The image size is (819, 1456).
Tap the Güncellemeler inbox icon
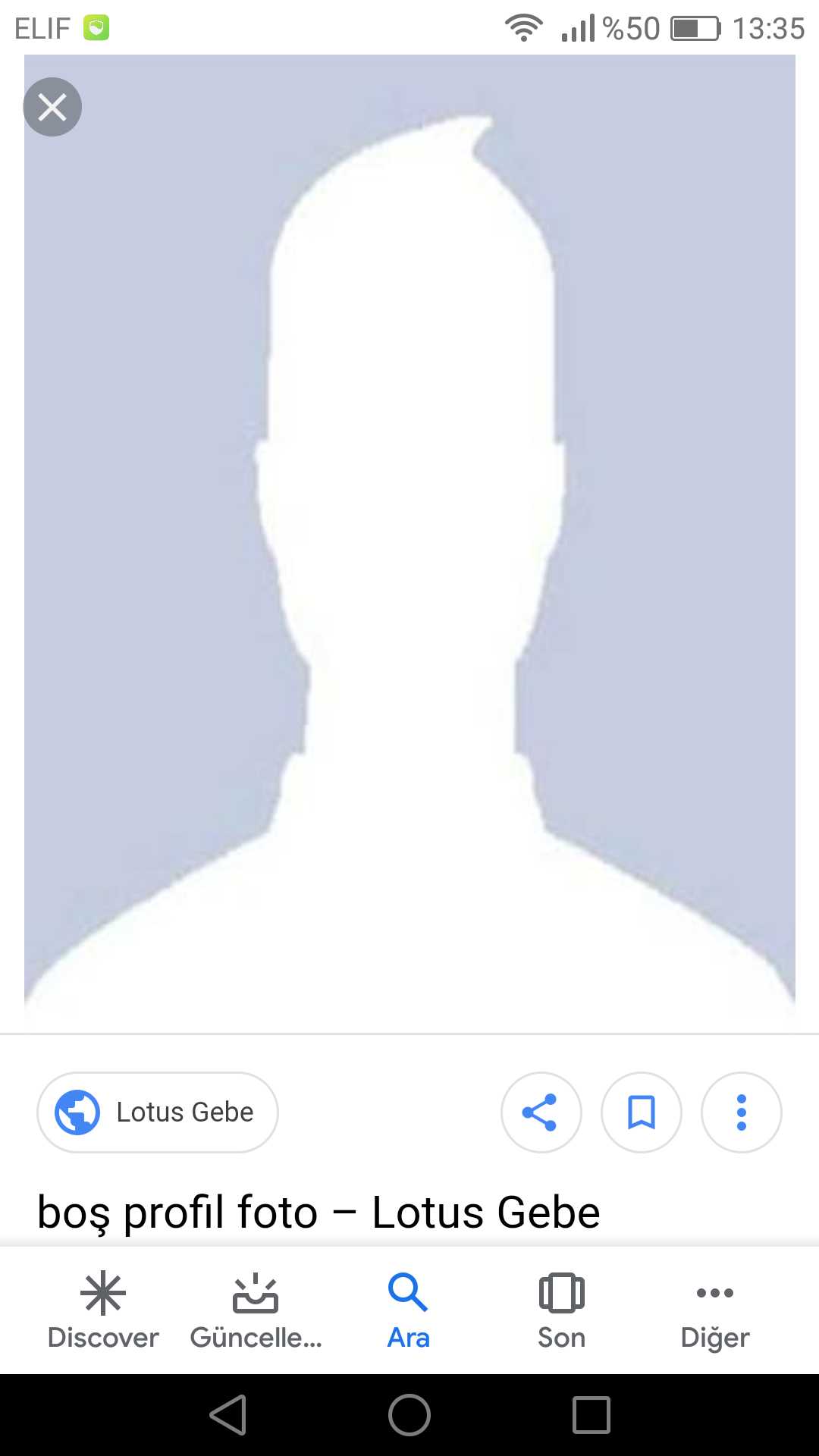coord(256,1291)
